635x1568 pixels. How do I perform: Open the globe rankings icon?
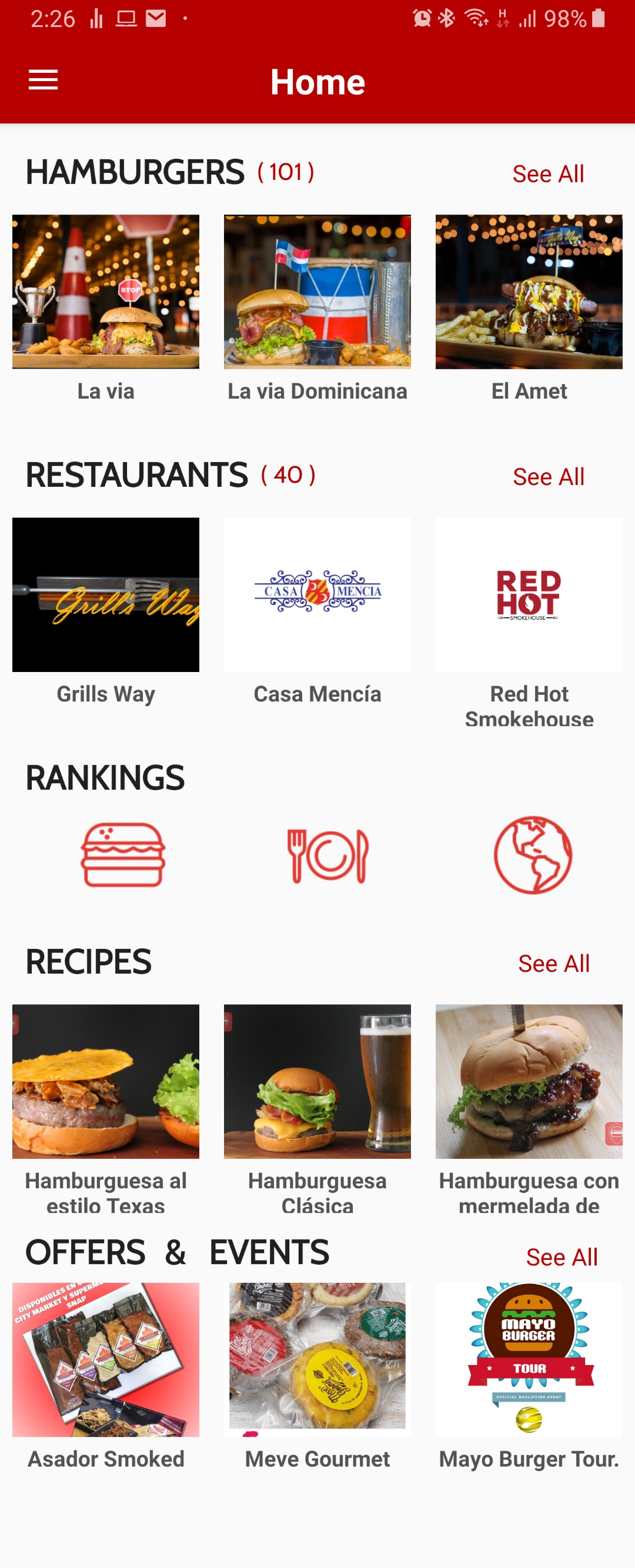(532, 855)
